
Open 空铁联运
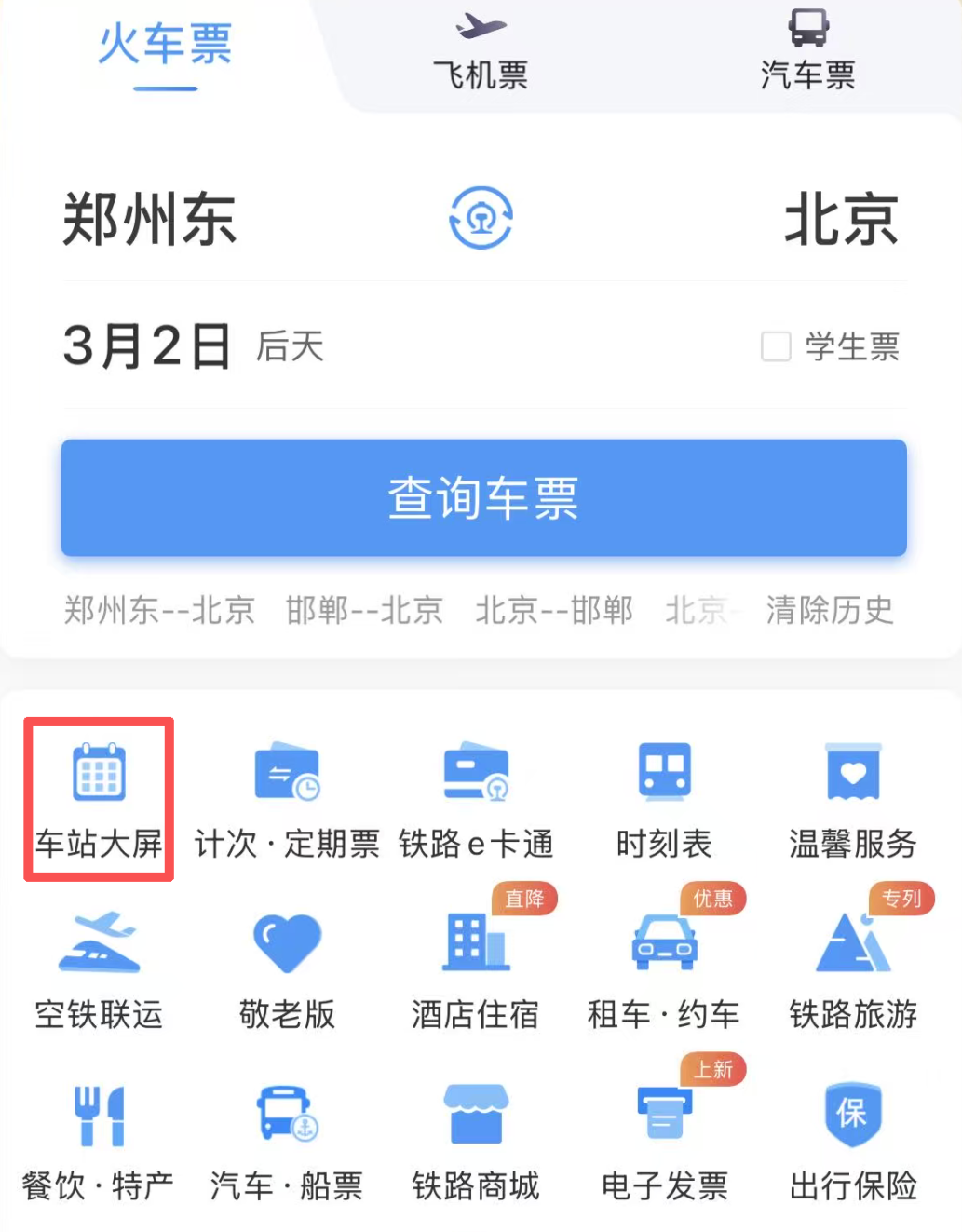point(99,969)
